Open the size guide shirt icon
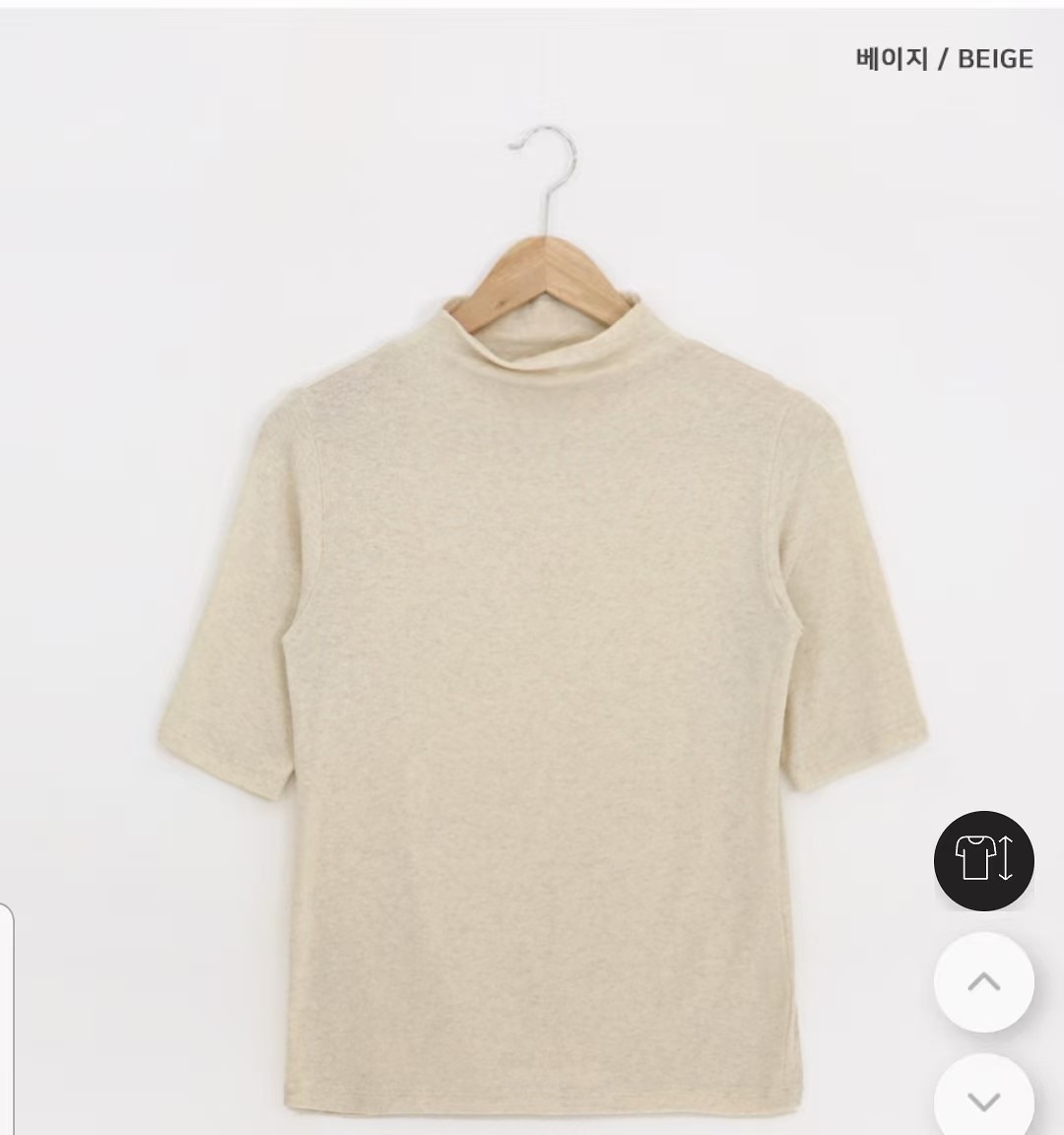Screen dimensions: 1064x1135 tap(983, 860)
